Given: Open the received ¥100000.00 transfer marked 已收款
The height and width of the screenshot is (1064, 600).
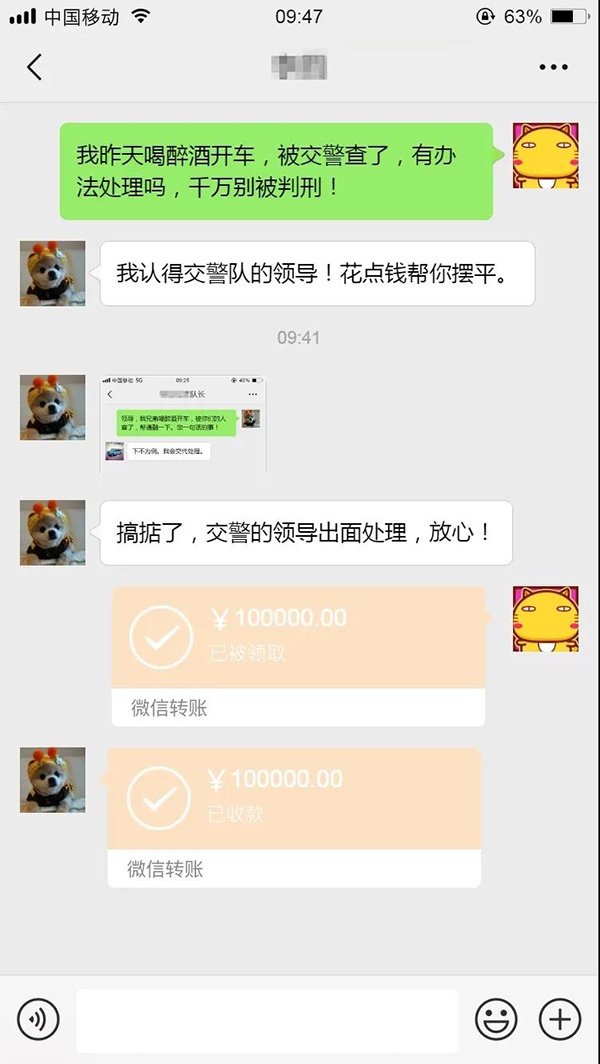Looking at the screenshot, I should (x=294, y=815).
